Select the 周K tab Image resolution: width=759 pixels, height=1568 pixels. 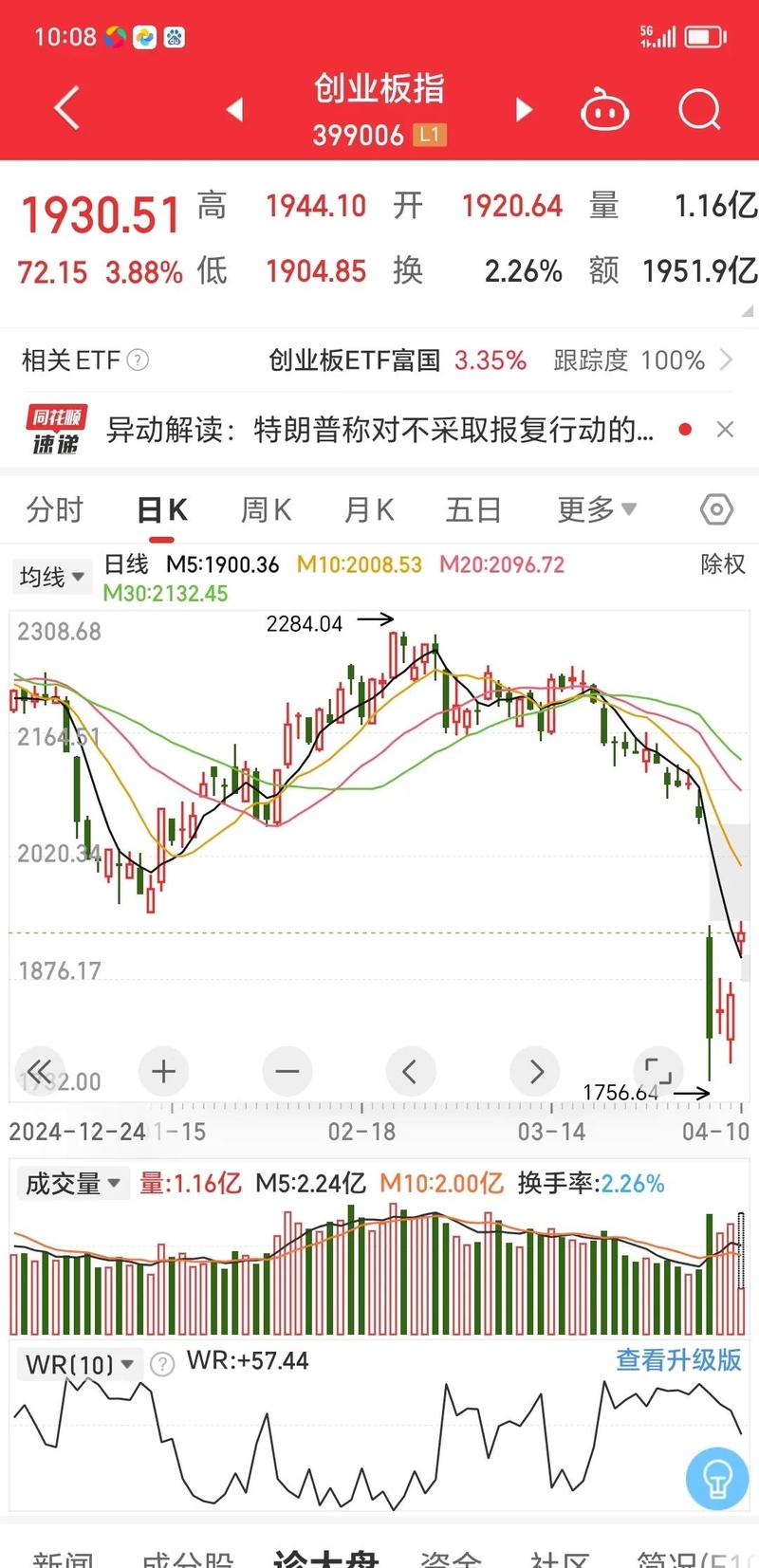pyautogui.click(x=266, y=510)
